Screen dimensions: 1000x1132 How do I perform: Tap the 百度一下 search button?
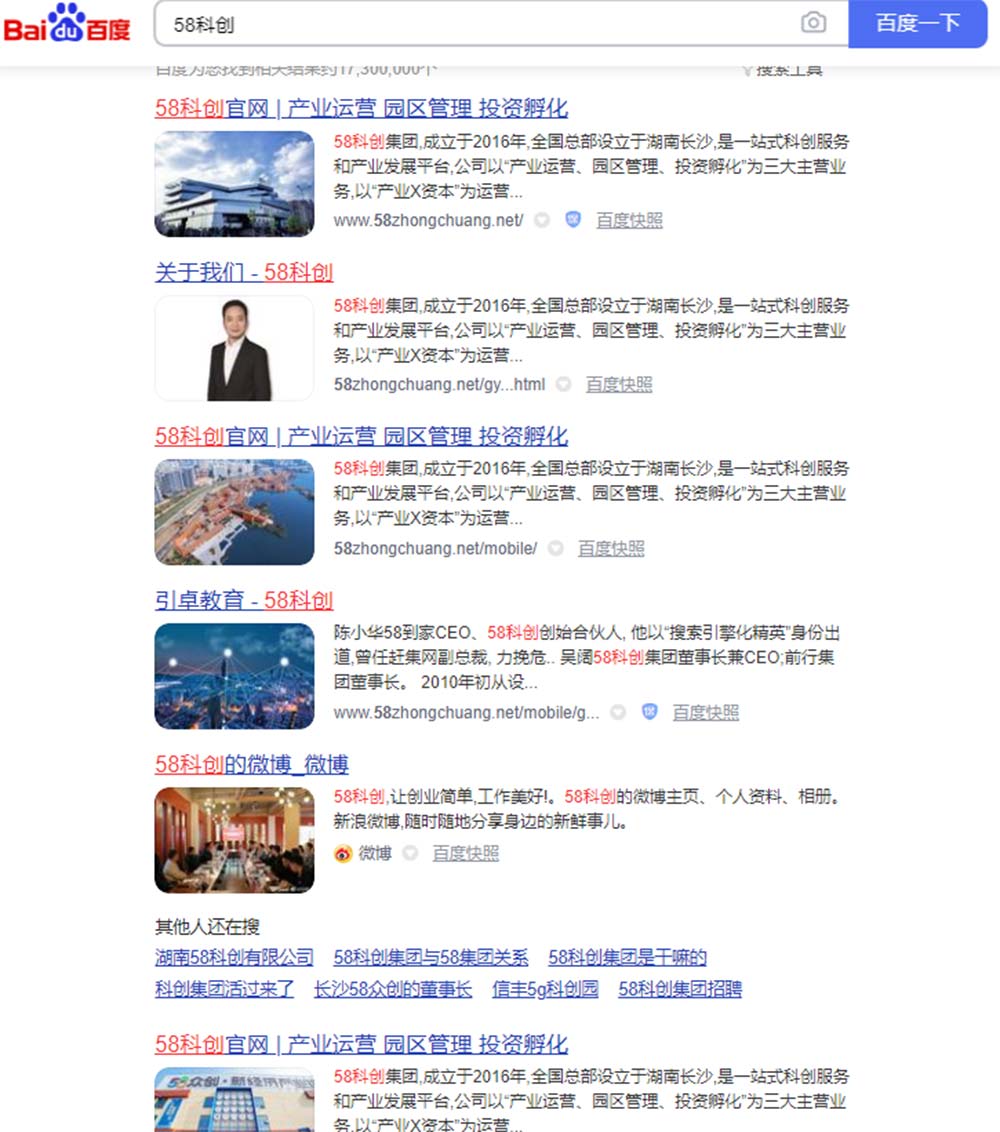917,24
